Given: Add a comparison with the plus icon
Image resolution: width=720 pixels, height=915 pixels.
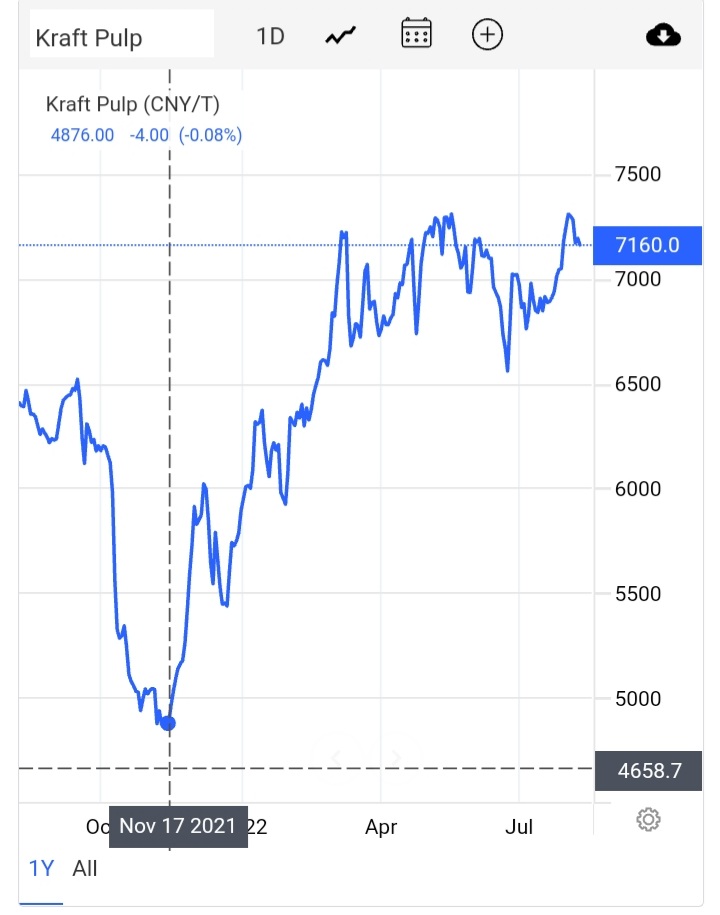Looking at the screenshot, I should pos(487,35).
